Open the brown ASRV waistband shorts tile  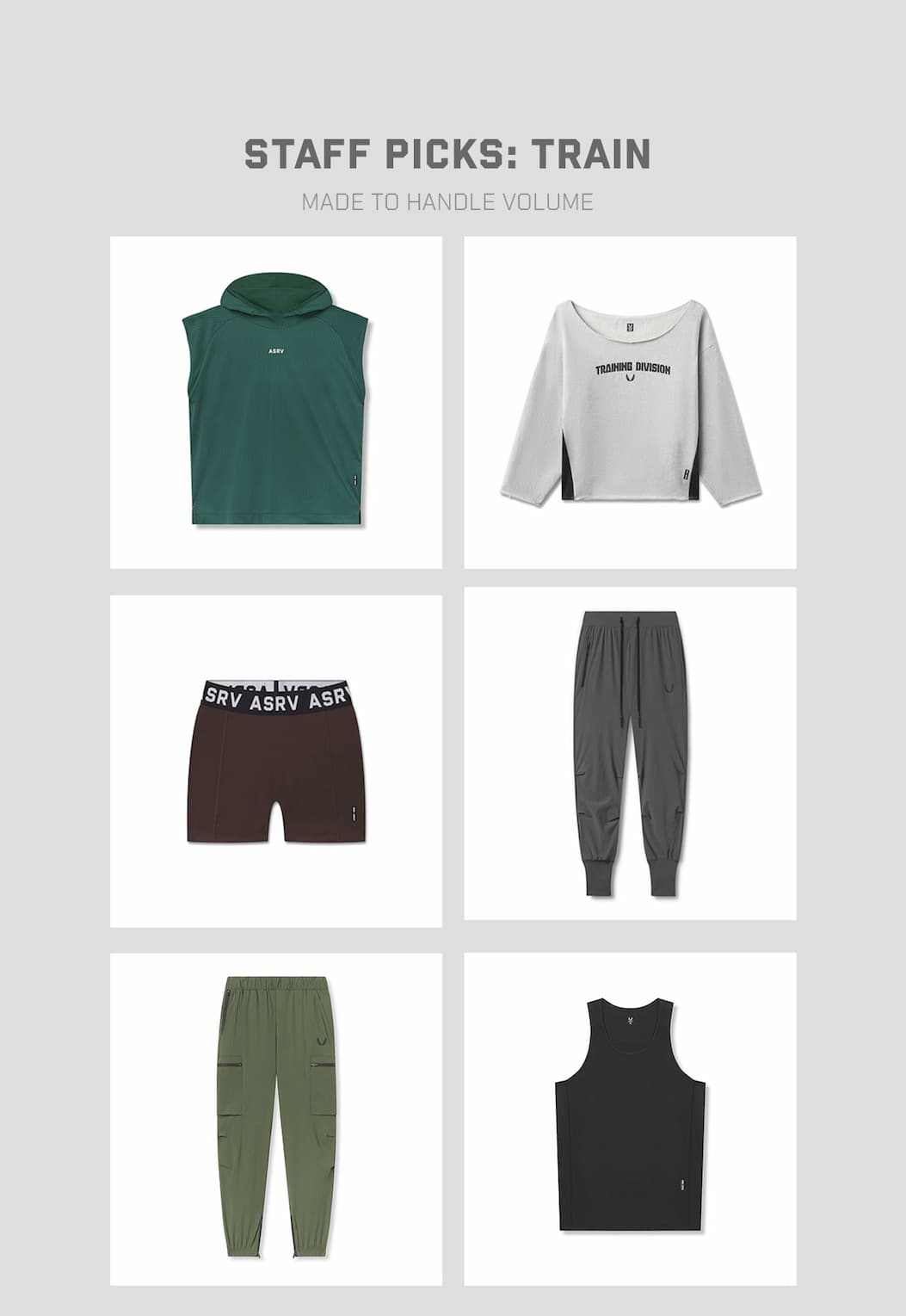click(x=275, y=761)
